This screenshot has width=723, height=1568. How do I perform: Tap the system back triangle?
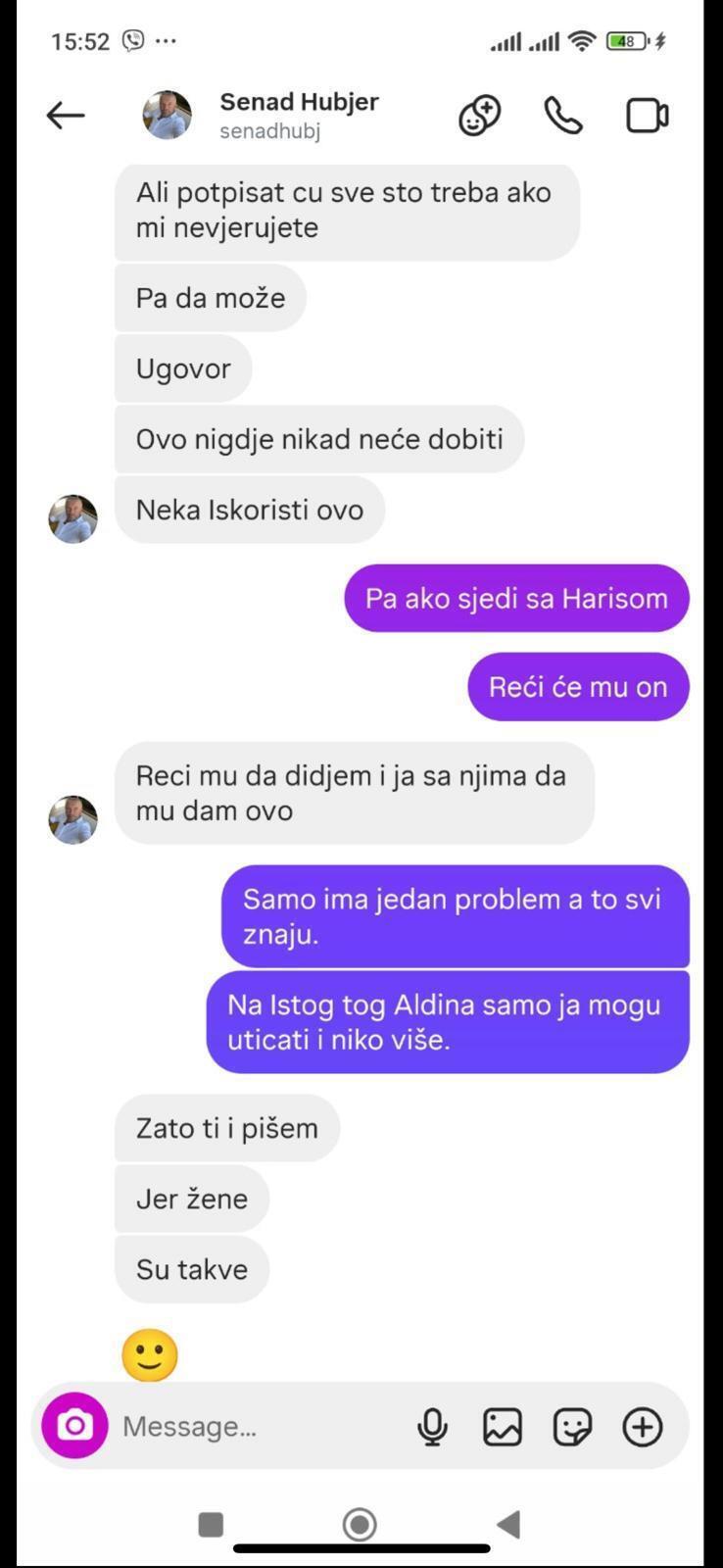pos(508,1524)
